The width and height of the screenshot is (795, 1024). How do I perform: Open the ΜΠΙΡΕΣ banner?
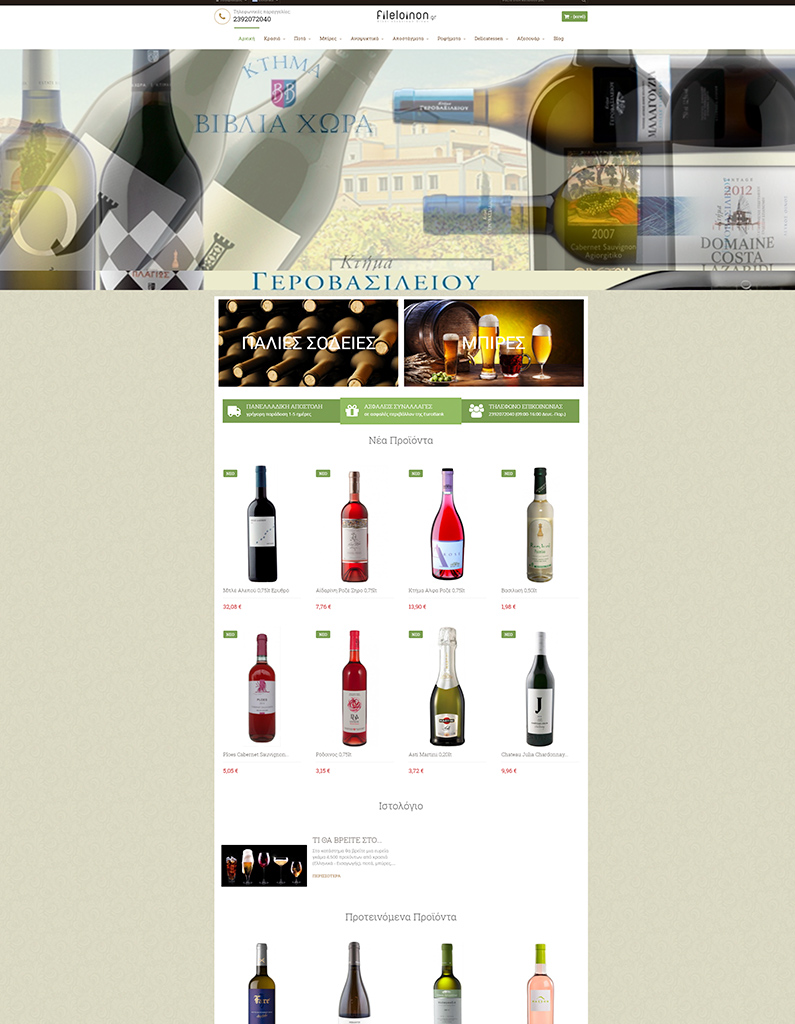[493, 343]
